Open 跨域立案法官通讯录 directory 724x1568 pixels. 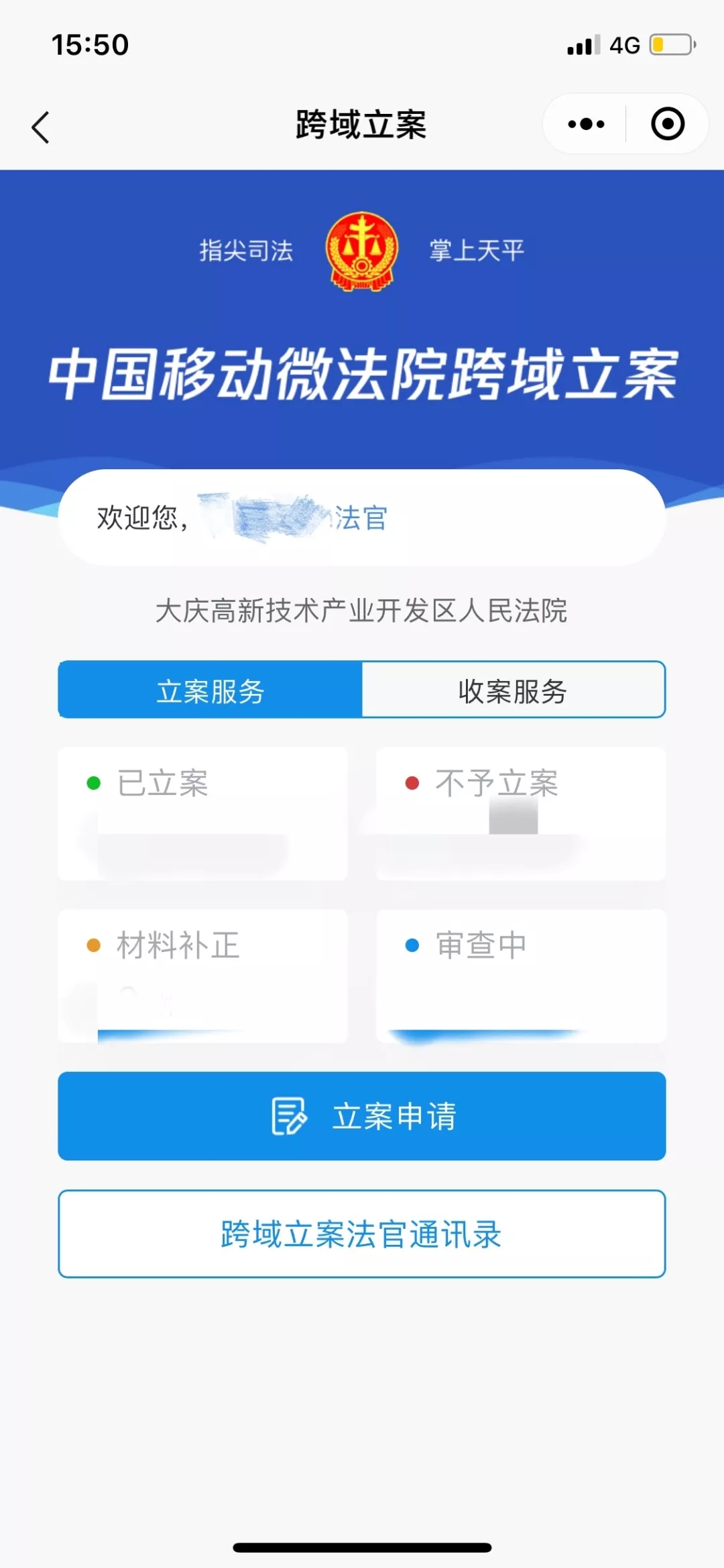tap(362, 1233)
